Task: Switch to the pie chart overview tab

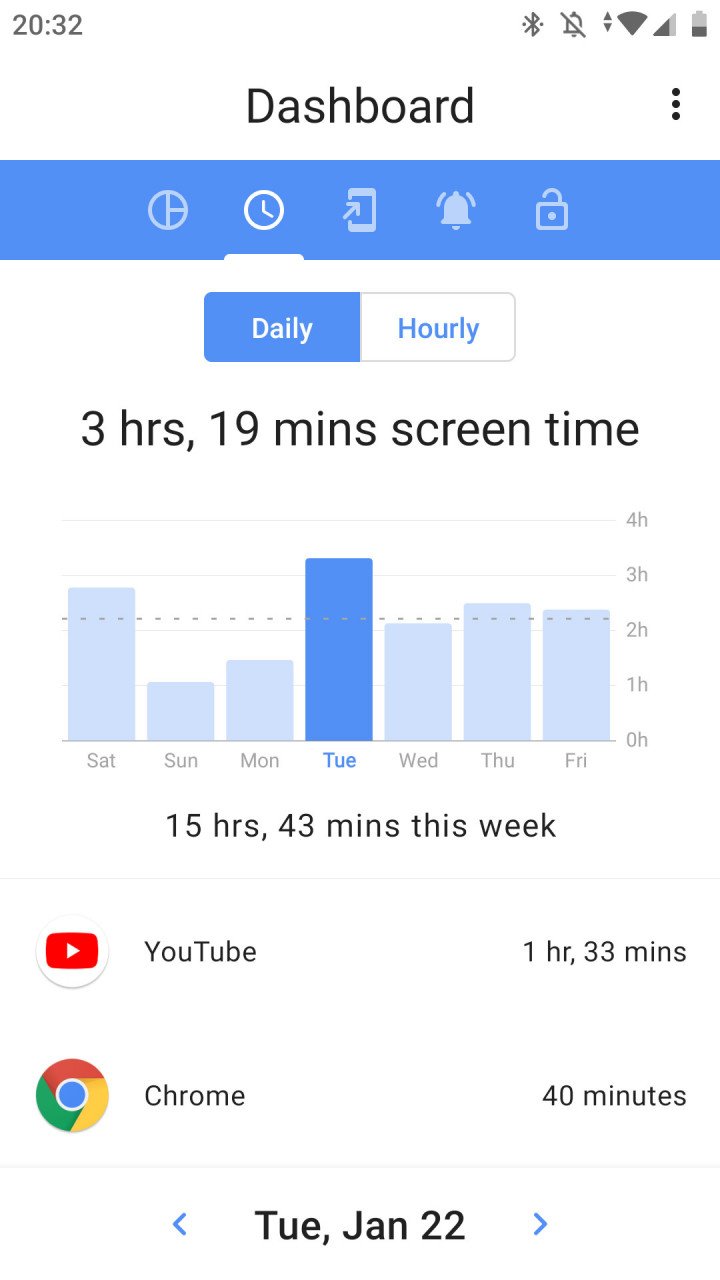Action: pyautogui.click(x=168, y=210)
